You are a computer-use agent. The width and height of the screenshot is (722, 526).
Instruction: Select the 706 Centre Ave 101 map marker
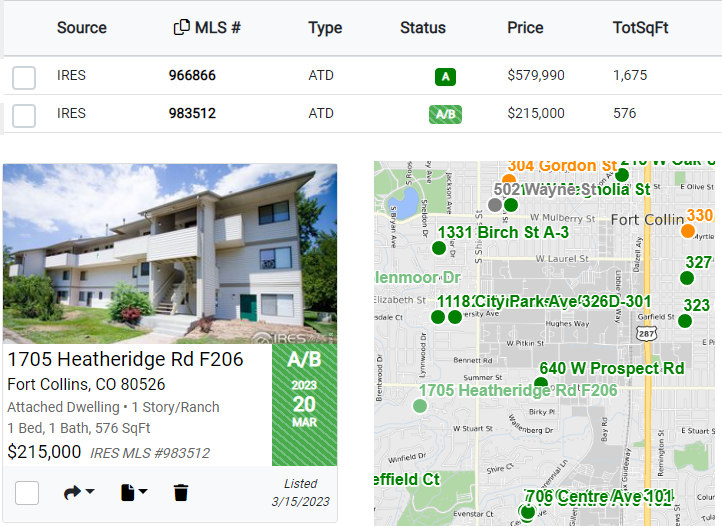tap(528, 512)
